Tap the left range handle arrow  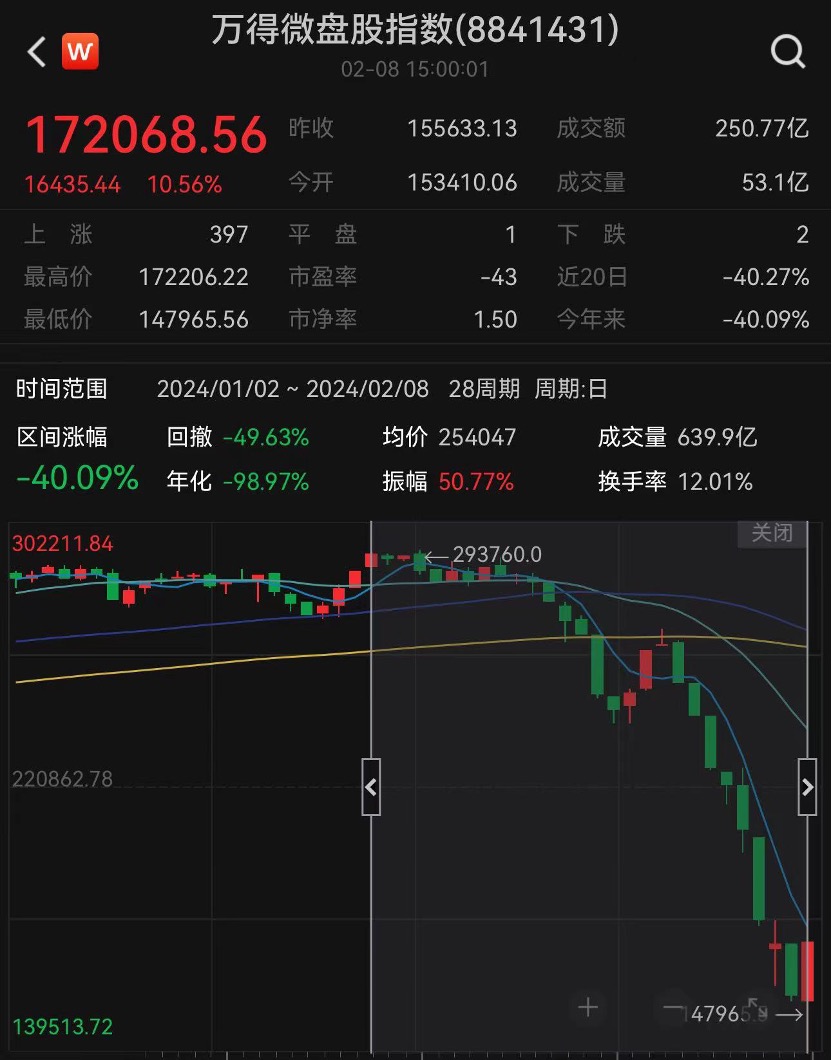tap(371, 787)
